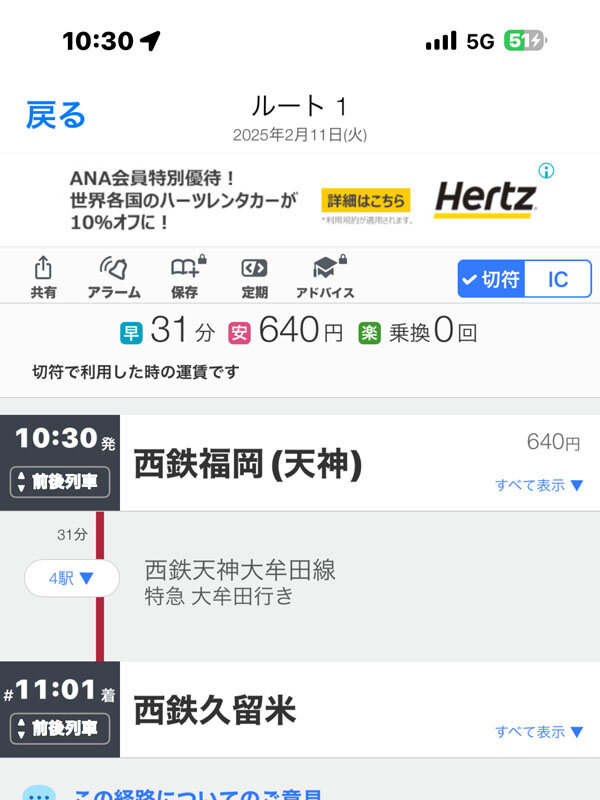Open the アドバイス feature
Image resolution: width=600 pixels, height=800 pixels.
click(x=324, y=277)
